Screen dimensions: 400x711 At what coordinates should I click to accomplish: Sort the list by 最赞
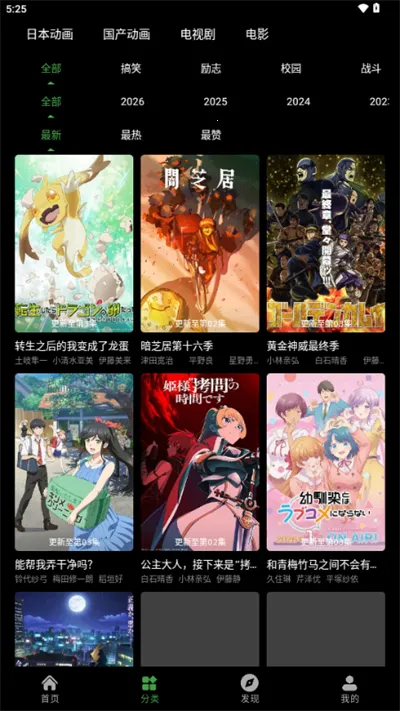coord(211,135)
